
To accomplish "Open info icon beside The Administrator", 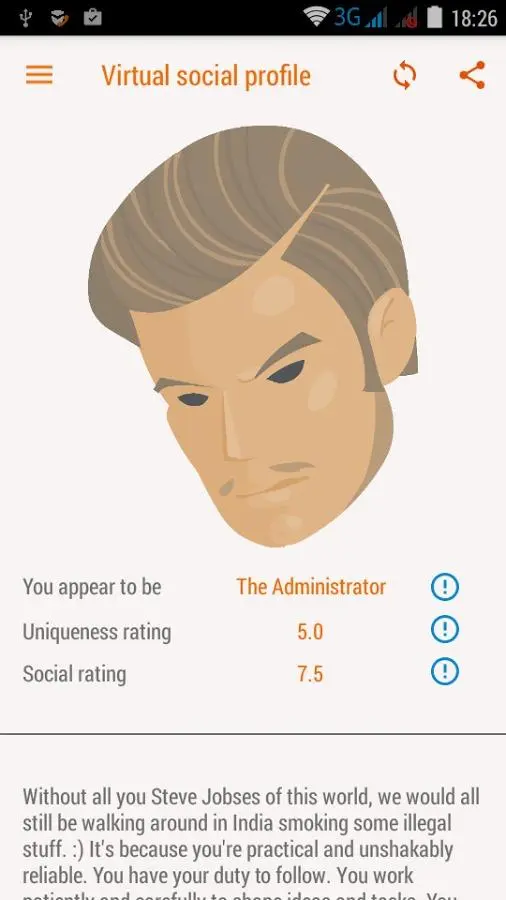I will [x=445, y=587].
